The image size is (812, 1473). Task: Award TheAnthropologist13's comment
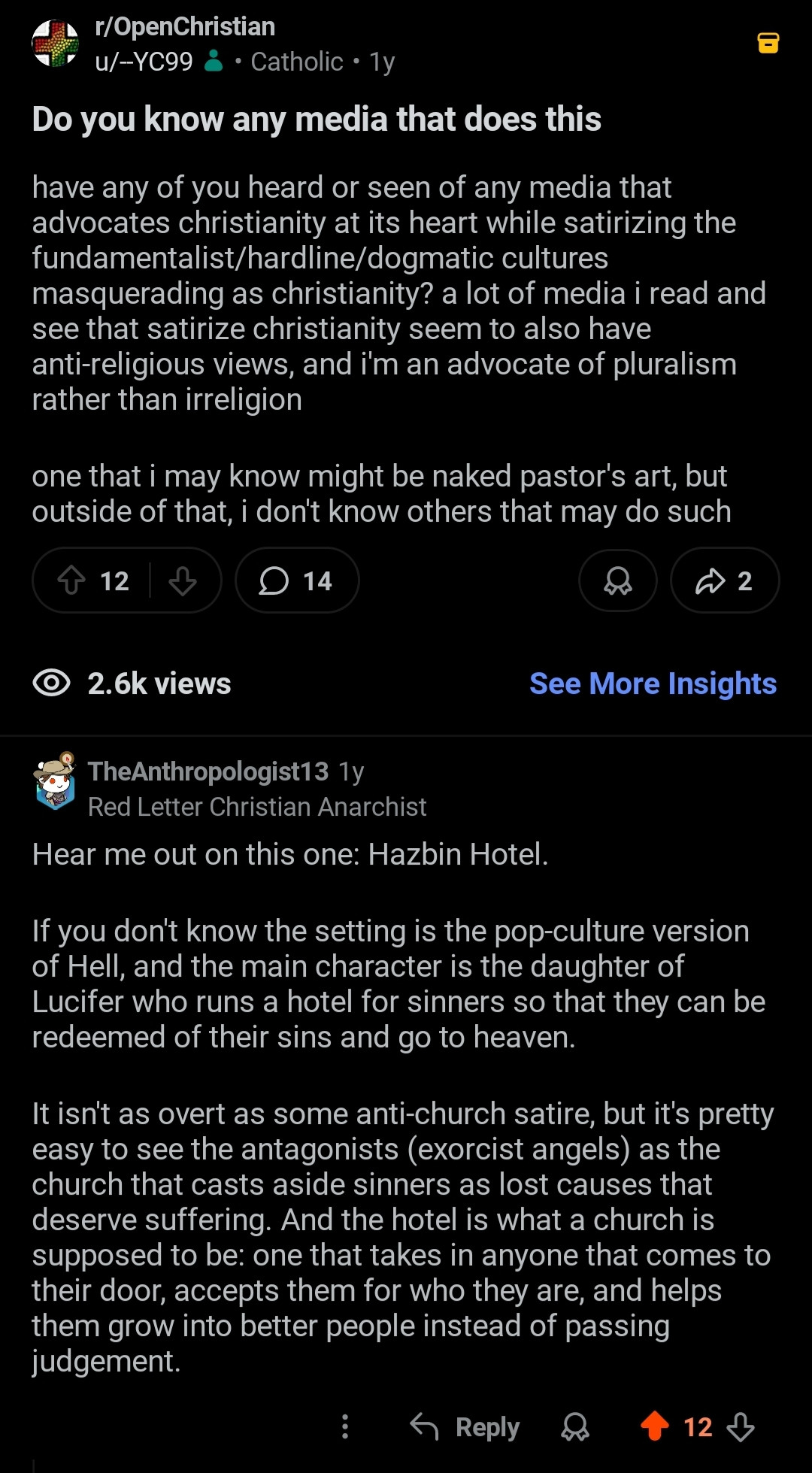575,1426
